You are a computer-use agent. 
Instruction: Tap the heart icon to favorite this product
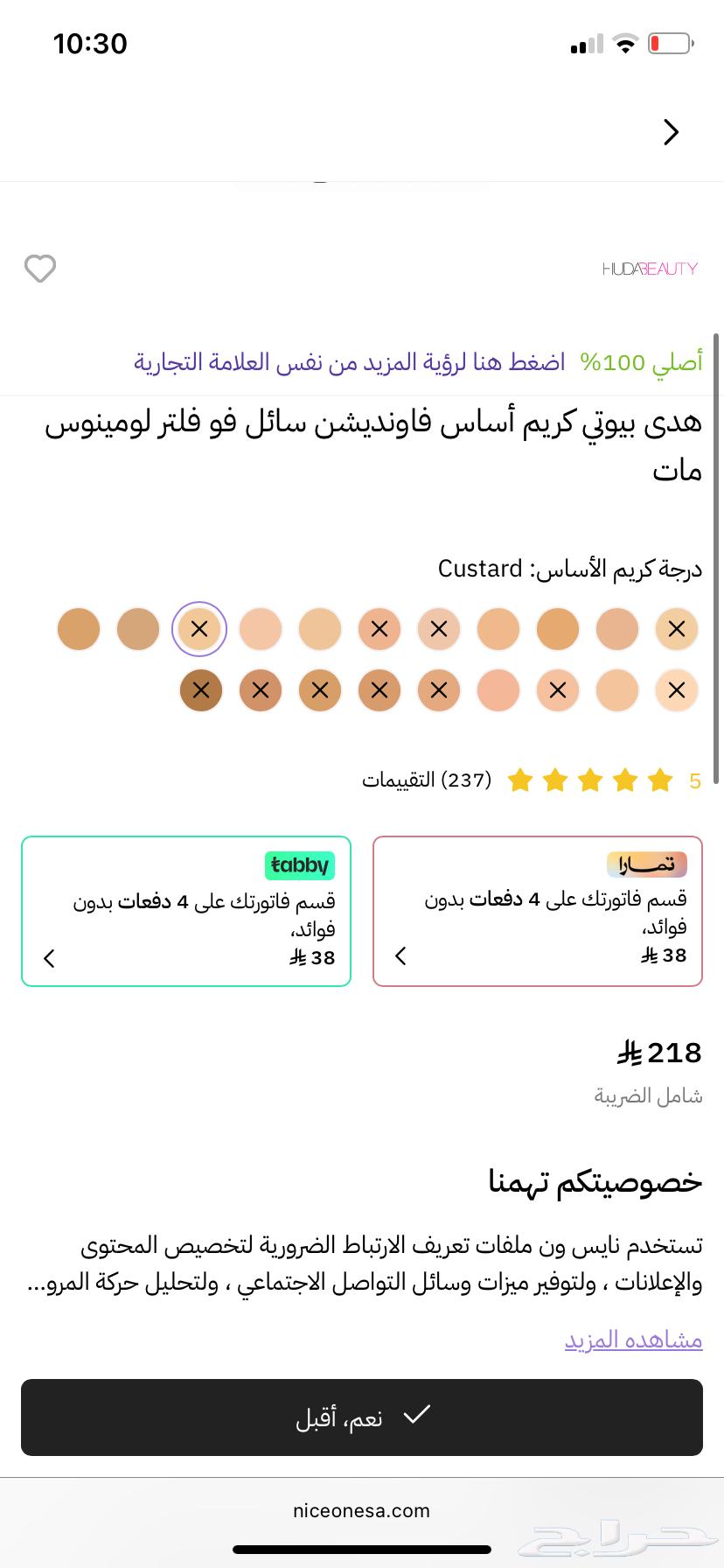point(40,269)
